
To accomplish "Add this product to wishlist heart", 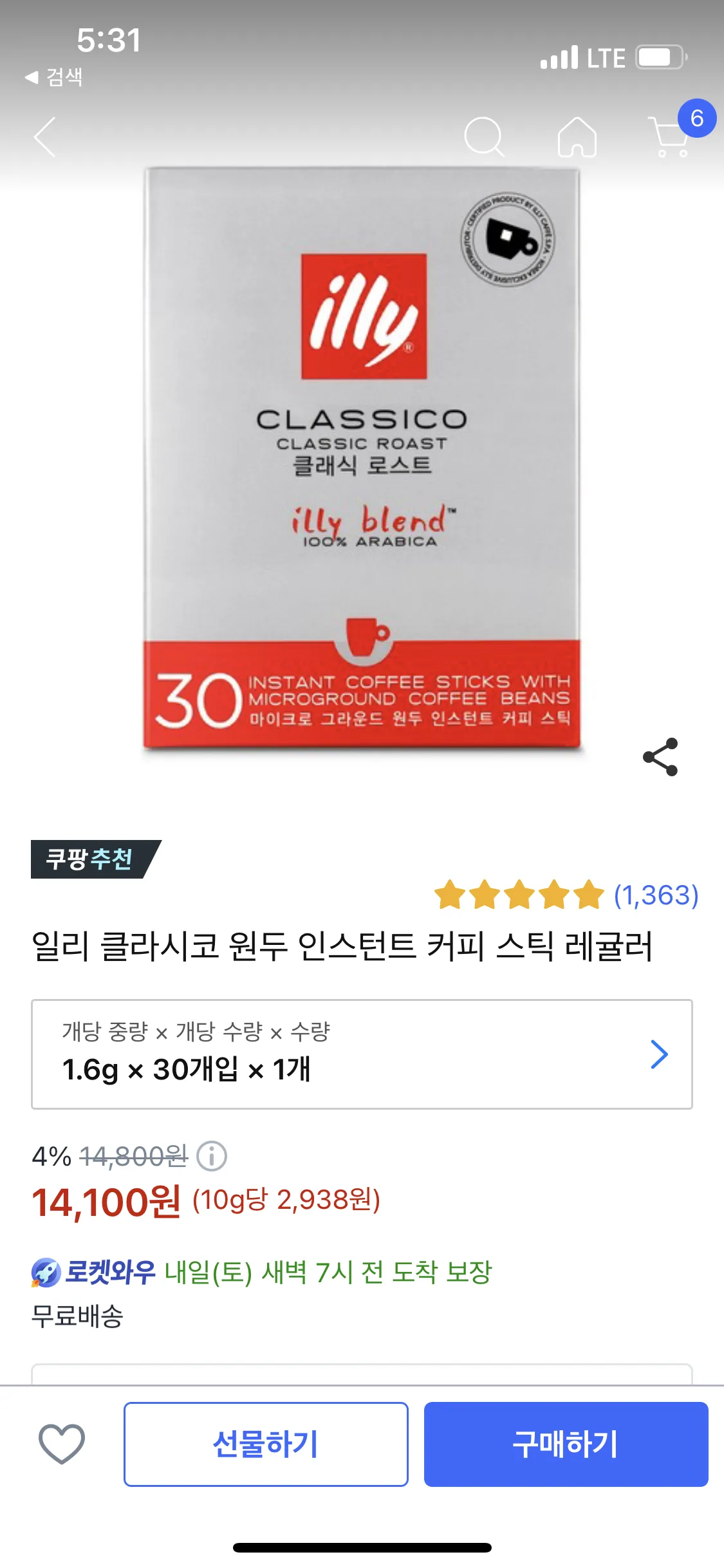I will (62, 1444).
